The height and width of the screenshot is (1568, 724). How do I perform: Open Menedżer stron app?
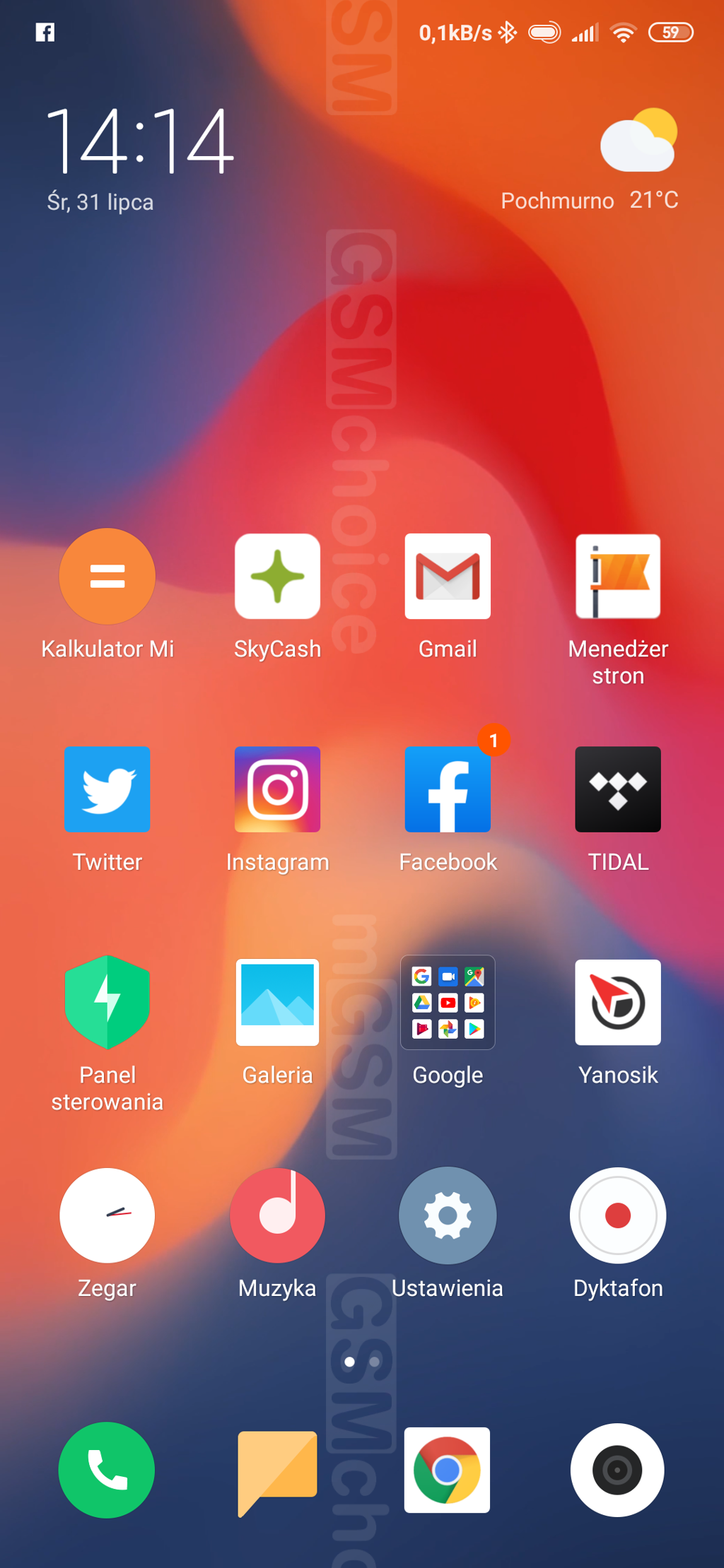(x=618, y=577)
